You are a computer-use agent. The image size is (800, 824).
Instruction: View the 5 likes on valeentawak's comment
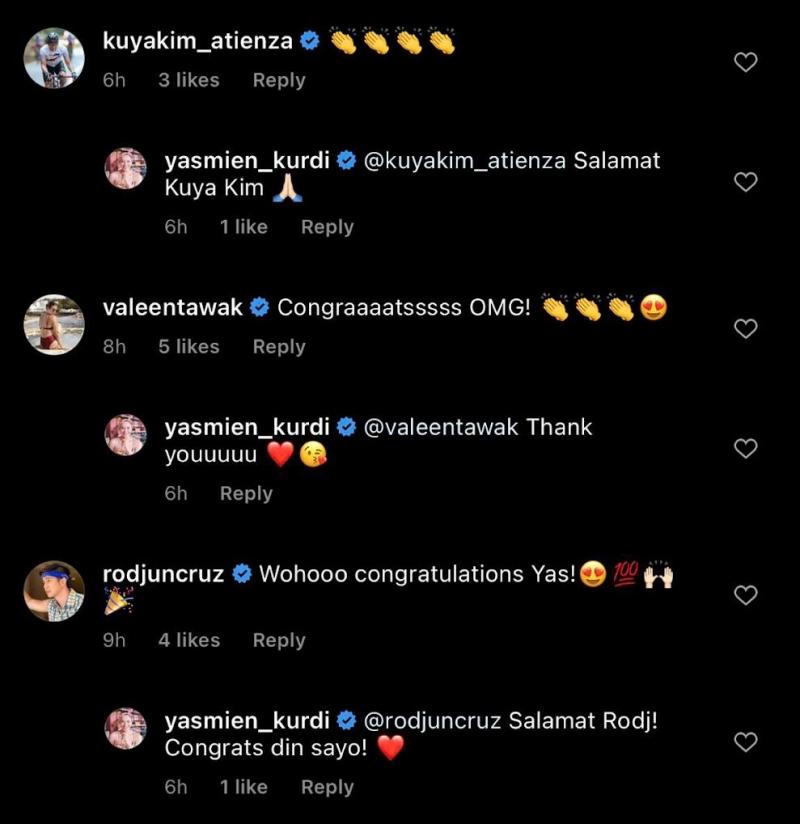click(188, 346)
